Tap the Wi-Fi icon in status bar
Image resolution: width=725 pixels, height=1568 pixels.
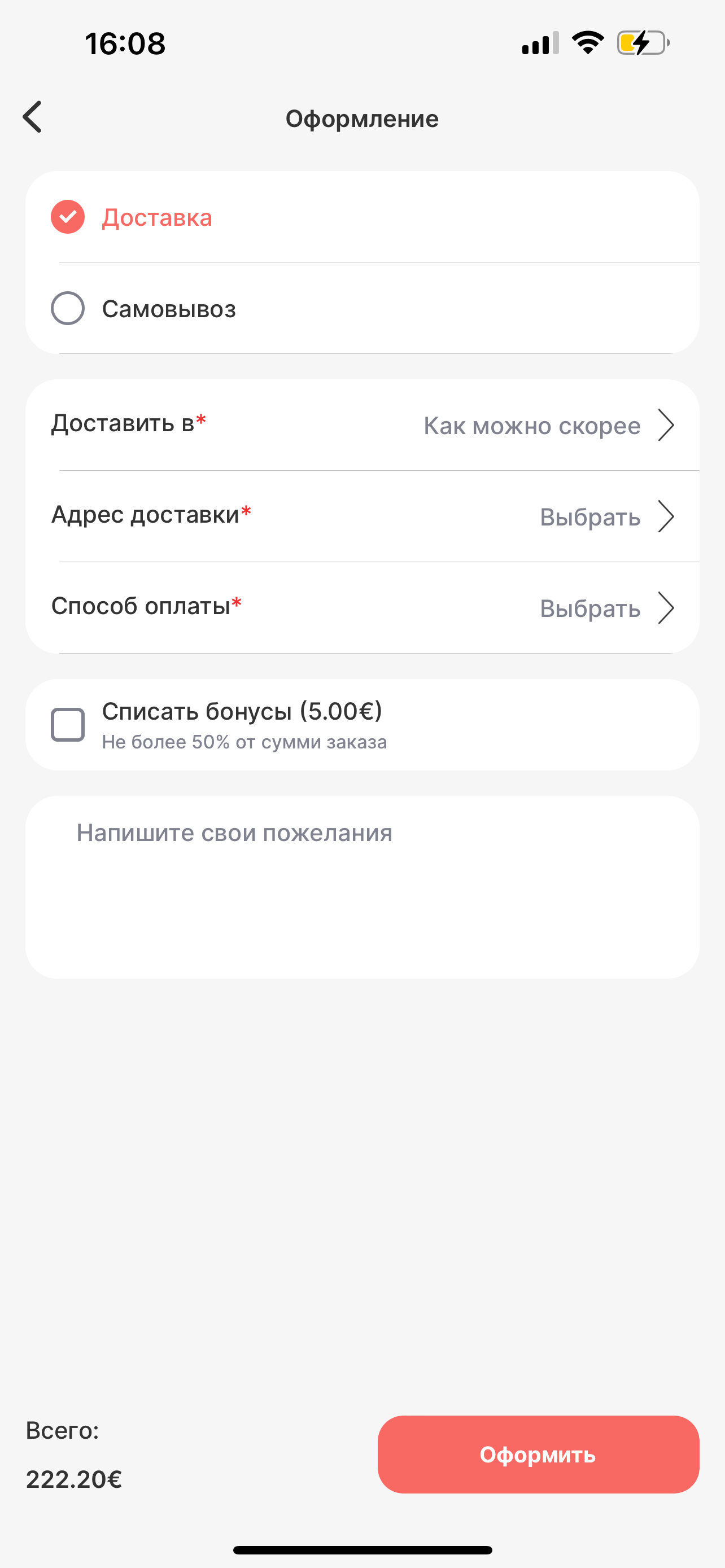pos(586,41)
